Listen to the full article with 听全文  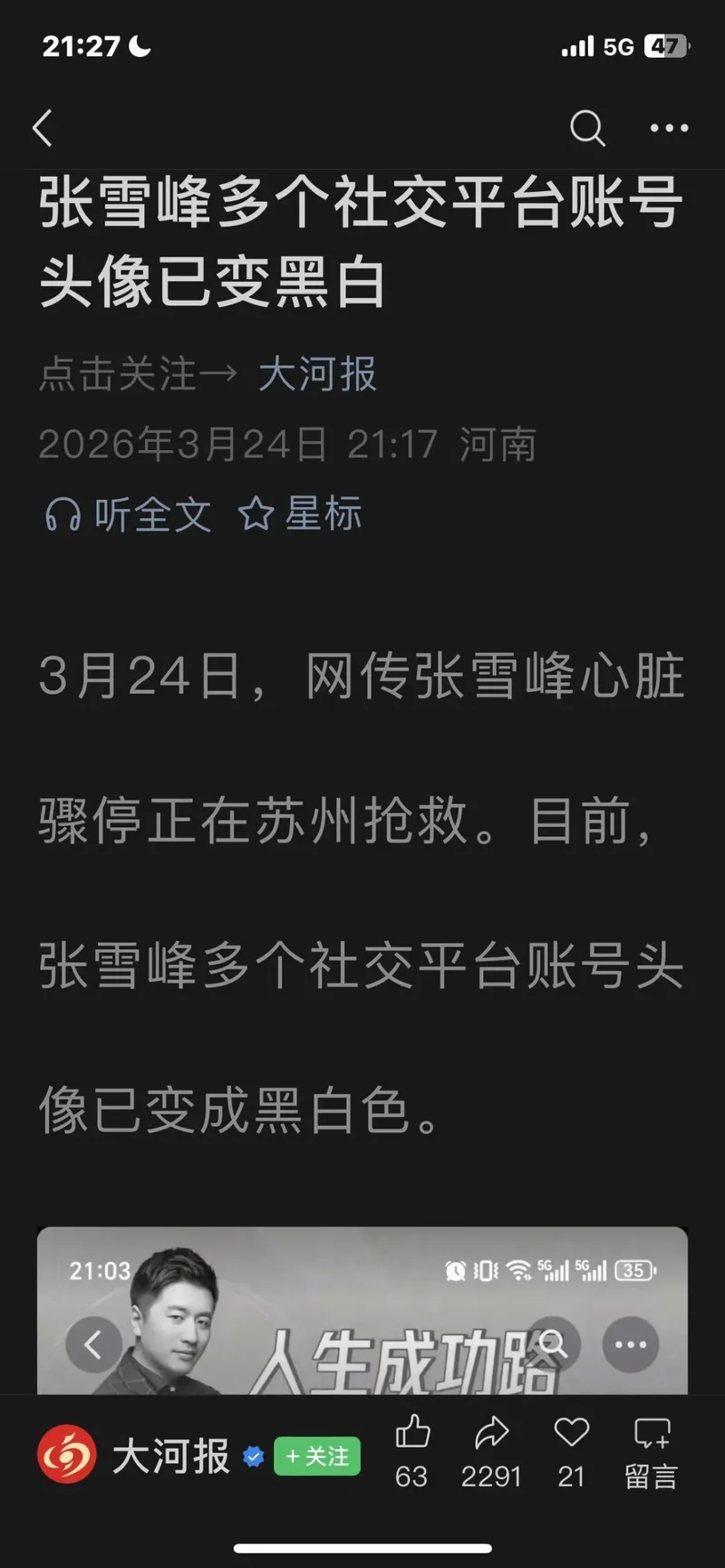[128, 515]
